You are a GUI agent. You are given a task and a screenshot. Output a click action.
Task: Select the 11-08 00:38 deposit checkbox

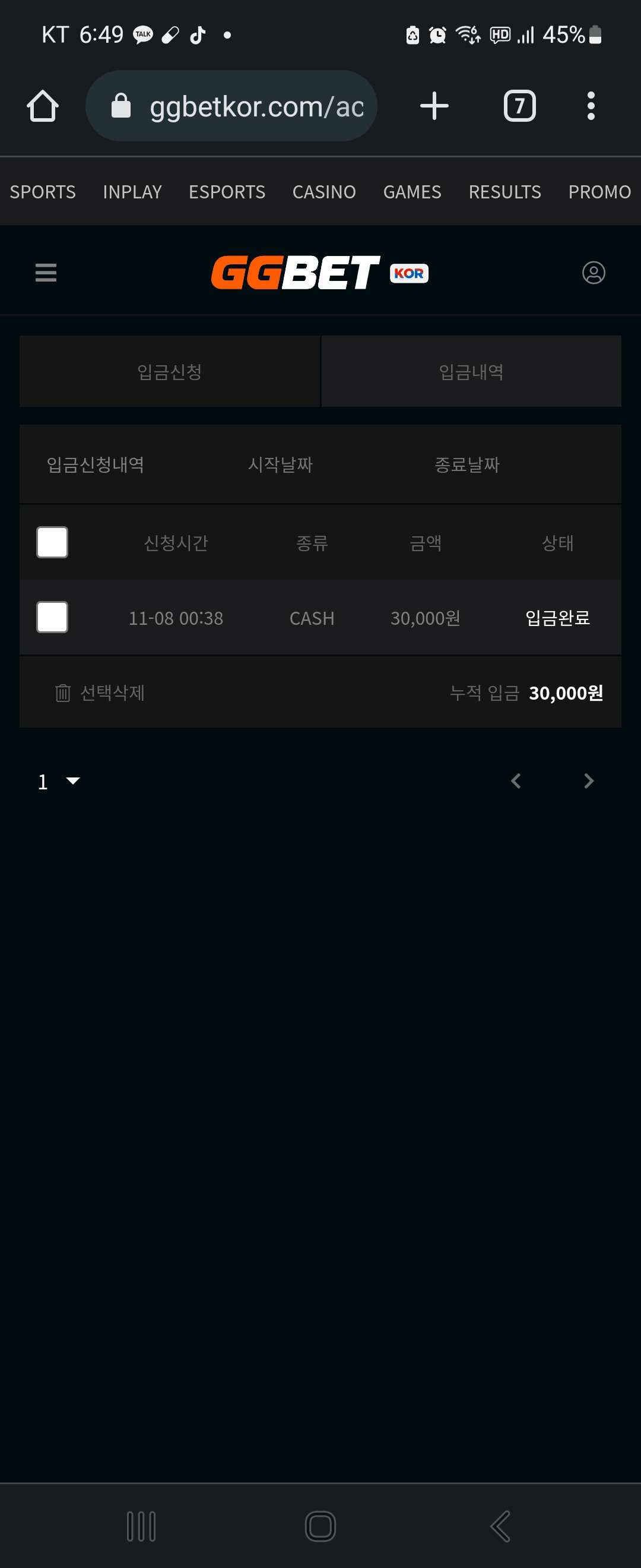(x=52, y=617)
